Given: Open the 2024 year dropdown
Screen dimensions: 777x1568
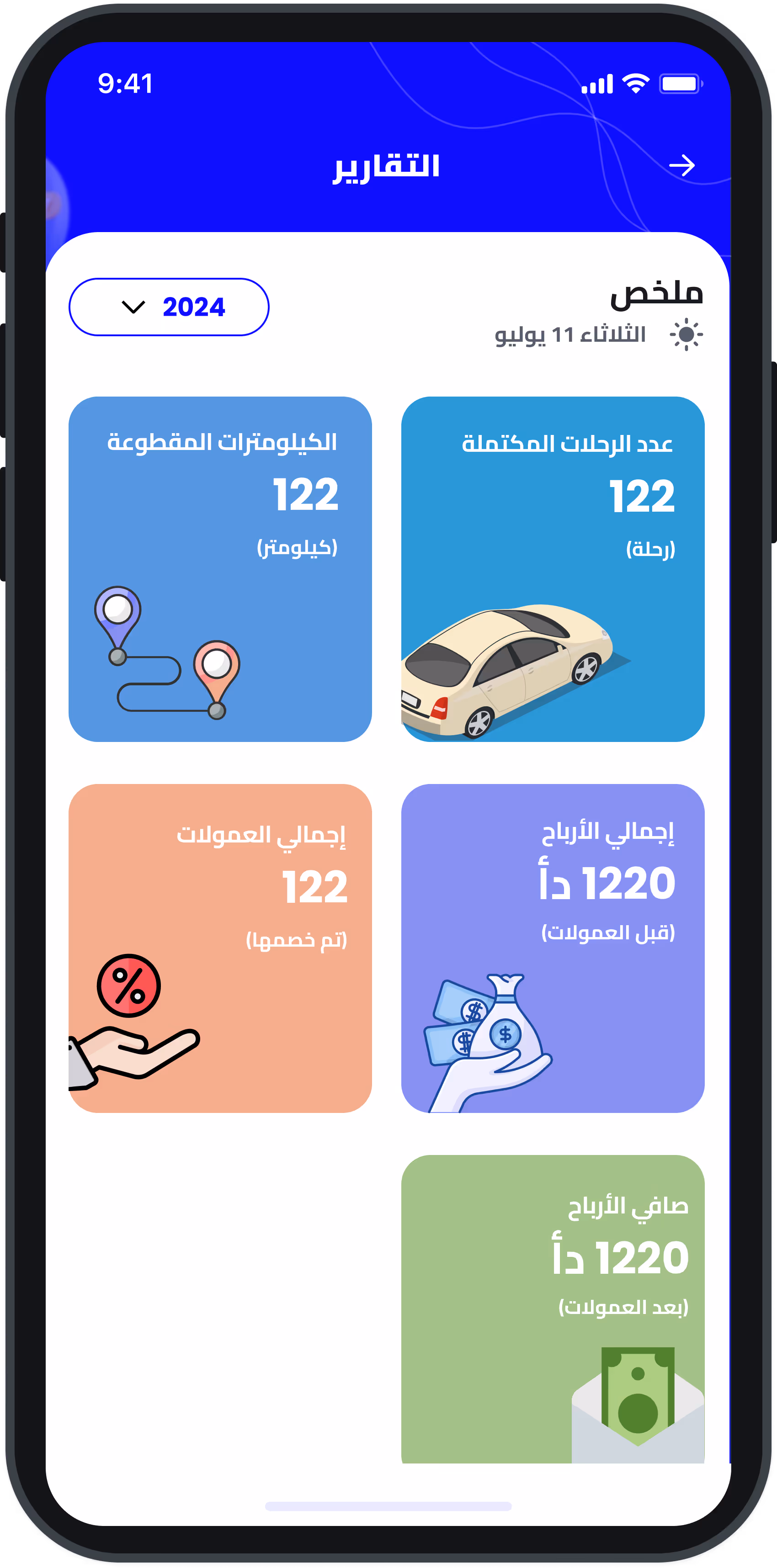Looking at the screenshot, I should (169, 307).
